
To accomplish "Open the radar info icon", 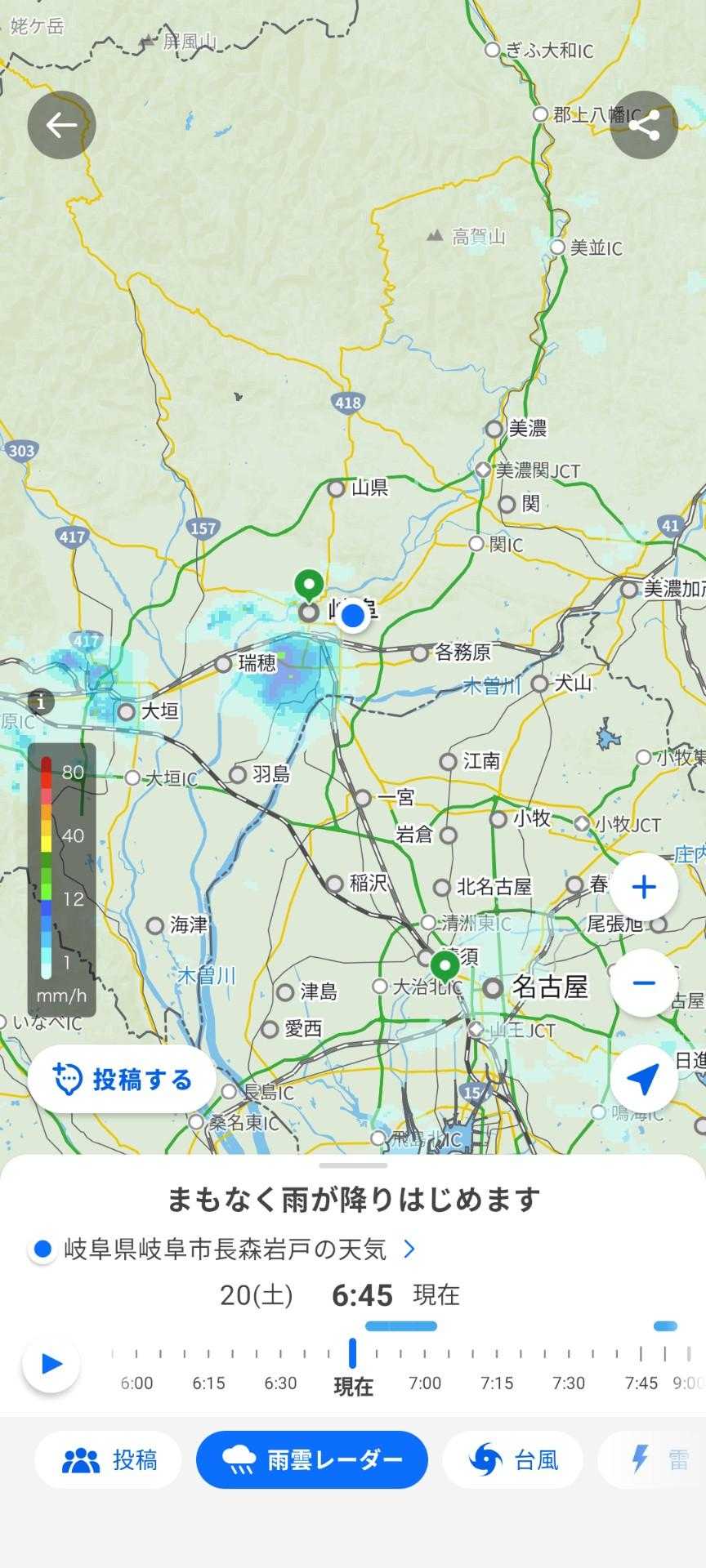I will [x=40, y=701].
